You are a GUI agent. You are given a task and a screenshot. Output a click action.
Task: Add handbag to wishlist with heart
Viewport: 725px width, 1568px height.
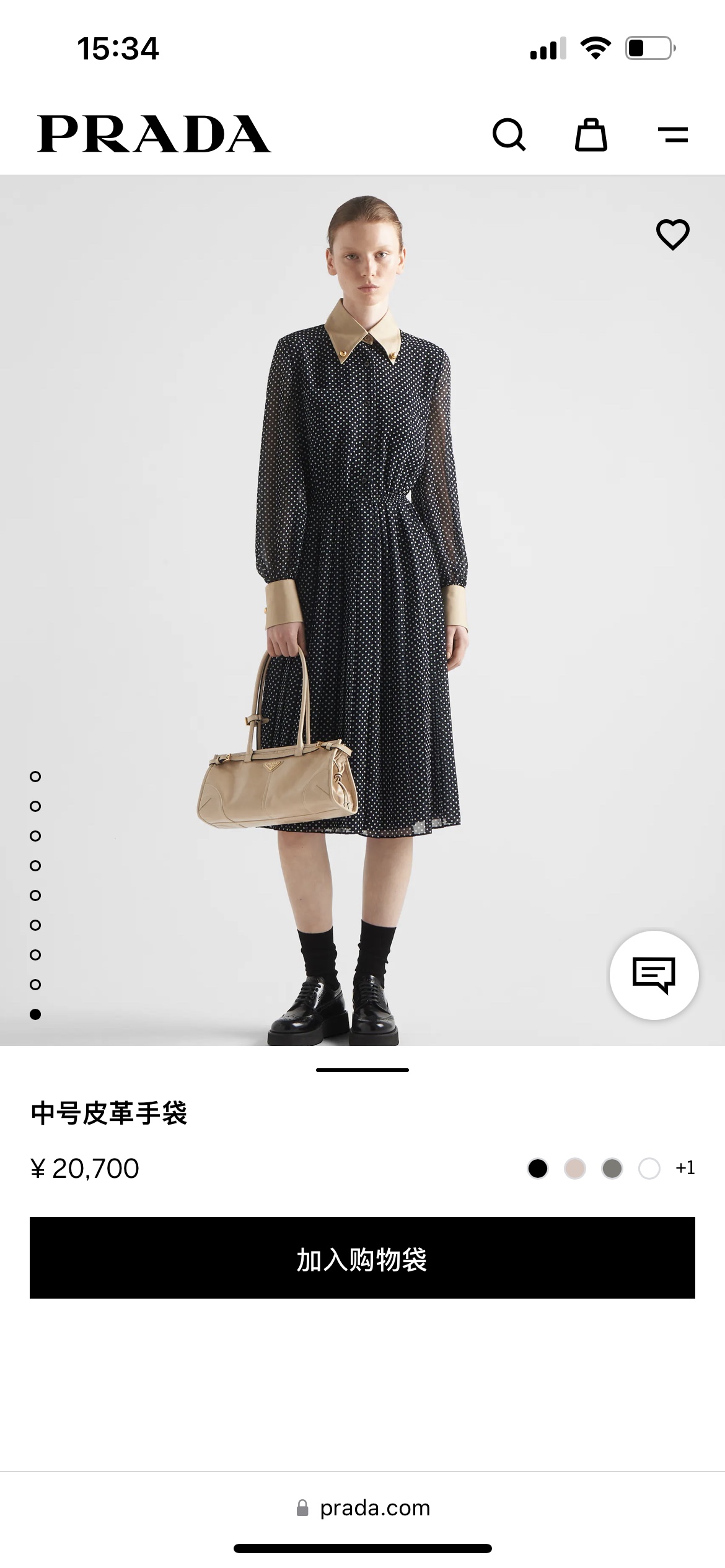[672, 235]
